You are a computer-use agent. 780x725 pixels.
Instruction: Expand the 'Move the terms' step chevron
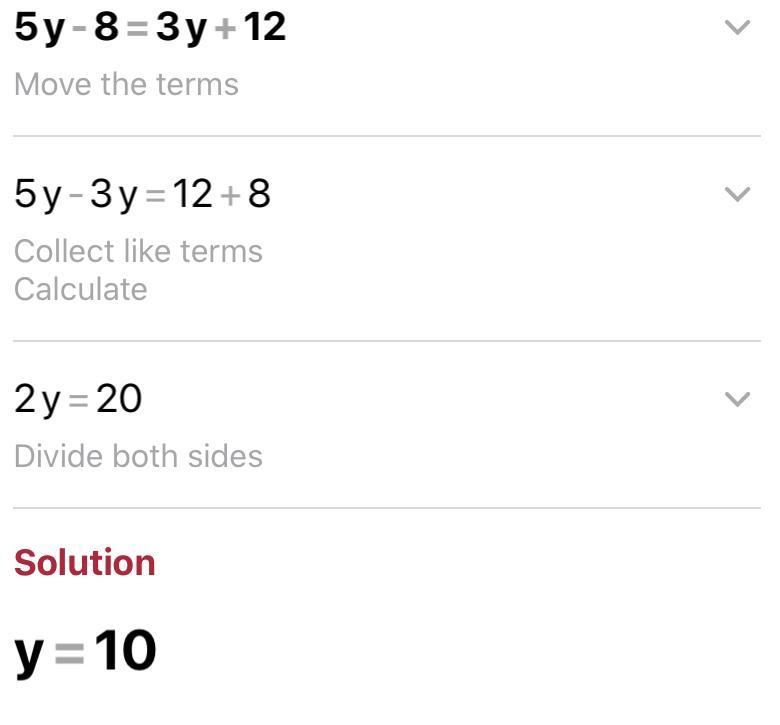tap(737, 27)
